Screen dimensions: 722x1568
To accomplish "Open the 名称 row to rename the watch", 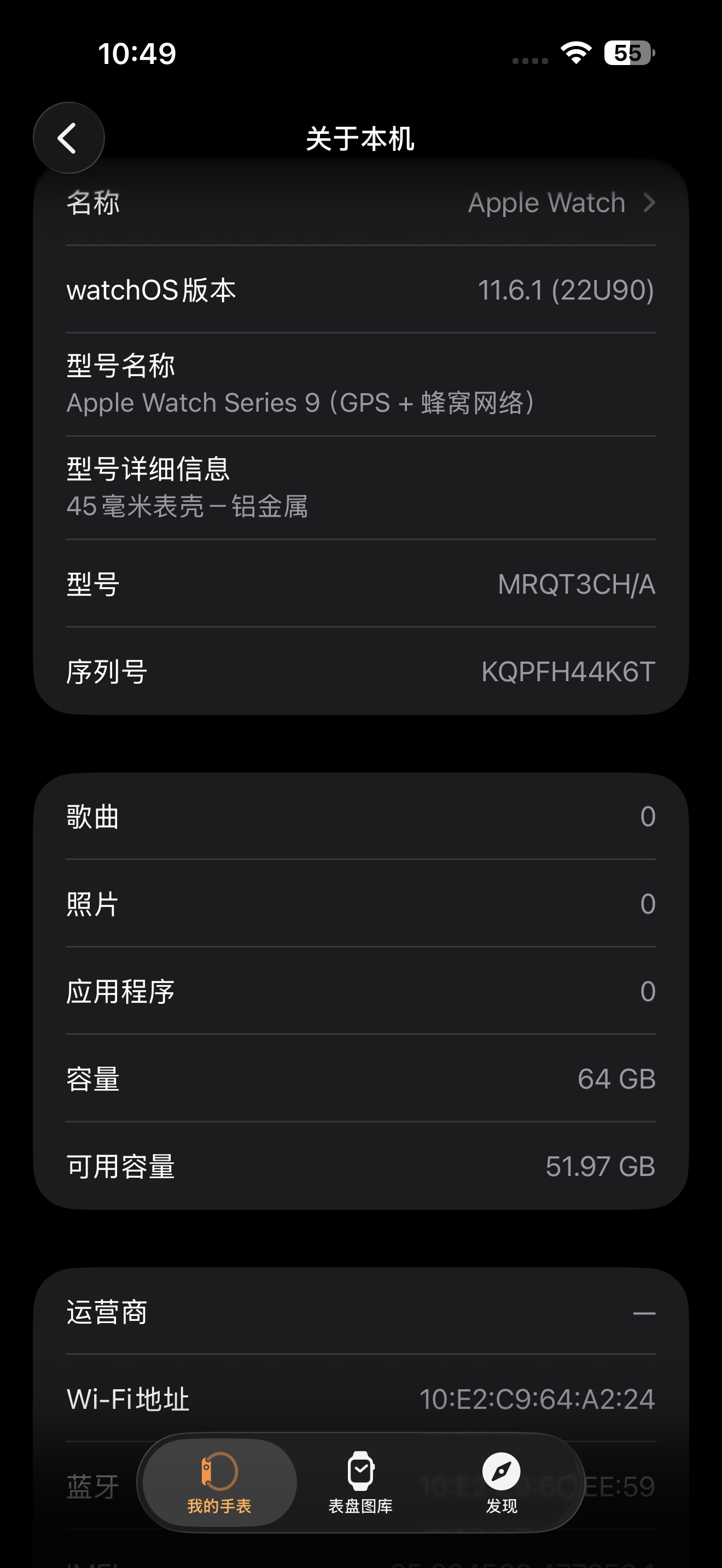I will pos(360,203).
